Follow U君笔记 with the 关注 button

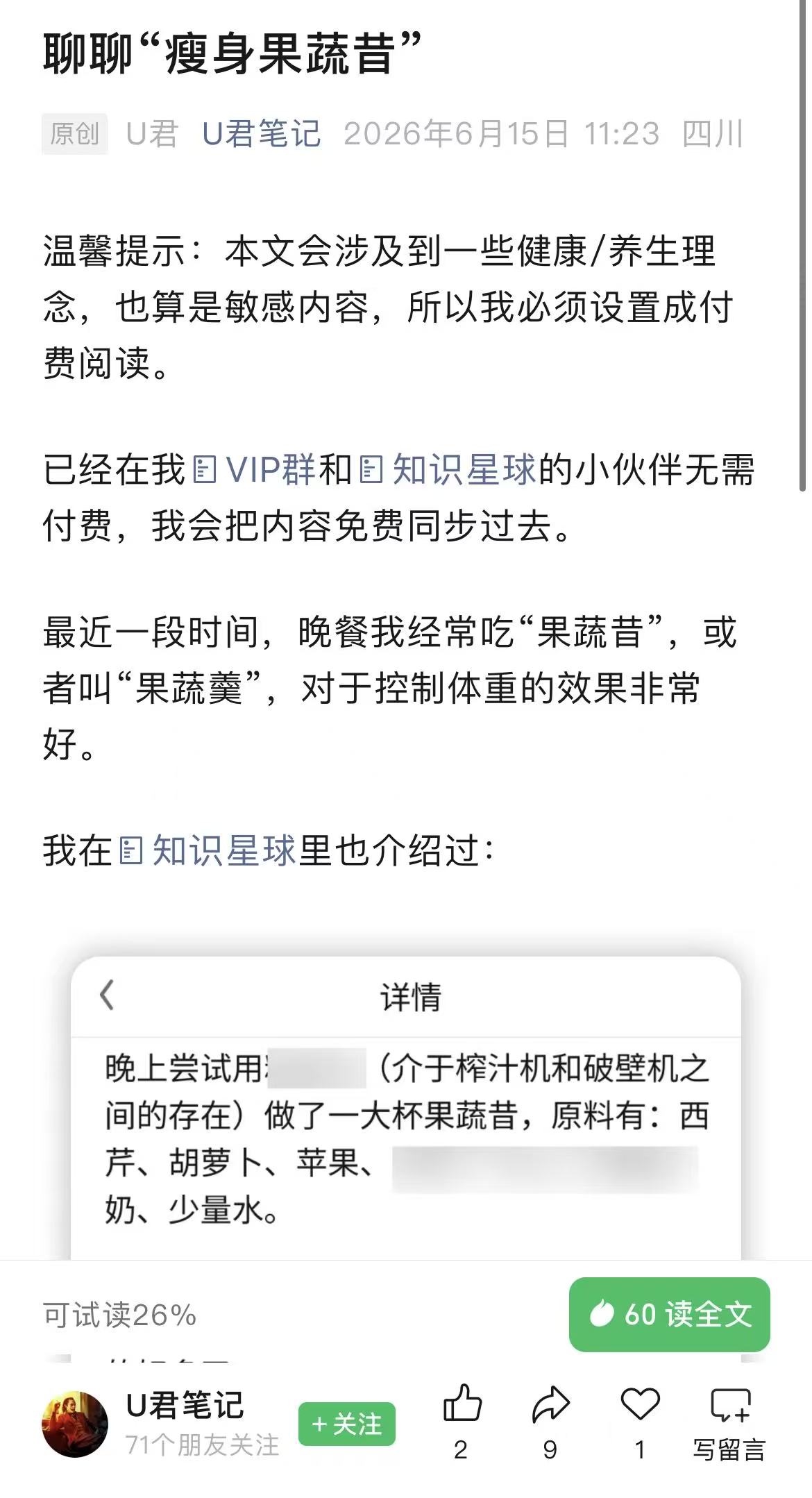[347, 1424]
